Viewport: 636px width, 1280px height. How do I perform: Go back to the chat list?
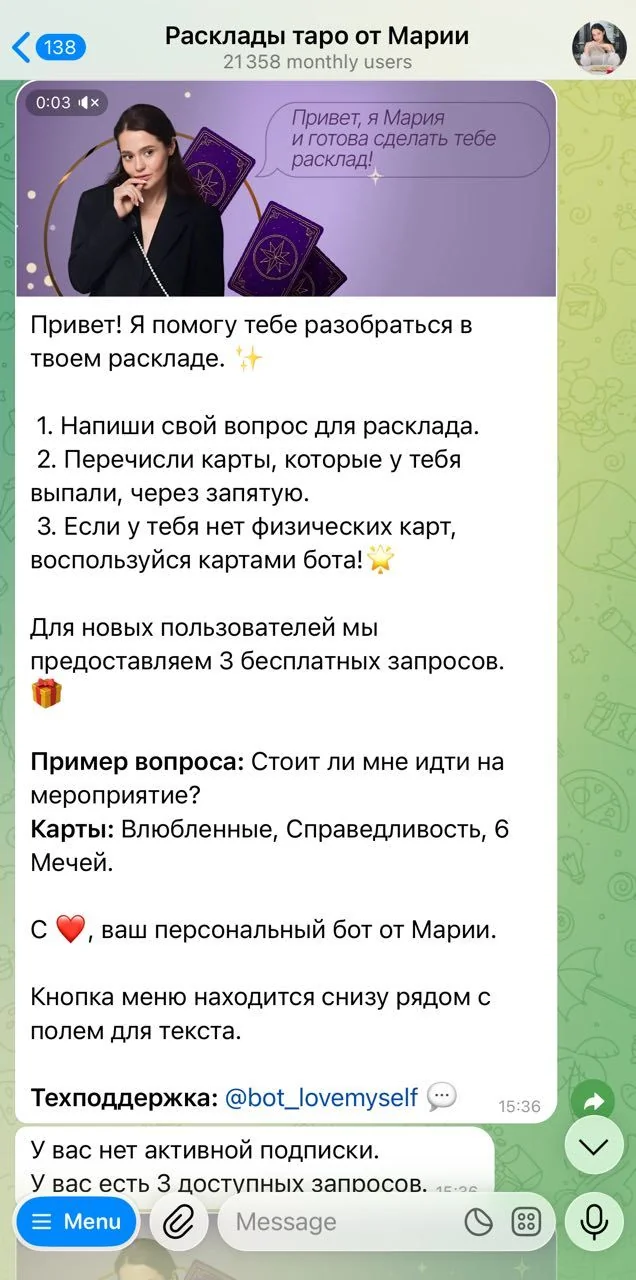[x=48, y=46]
